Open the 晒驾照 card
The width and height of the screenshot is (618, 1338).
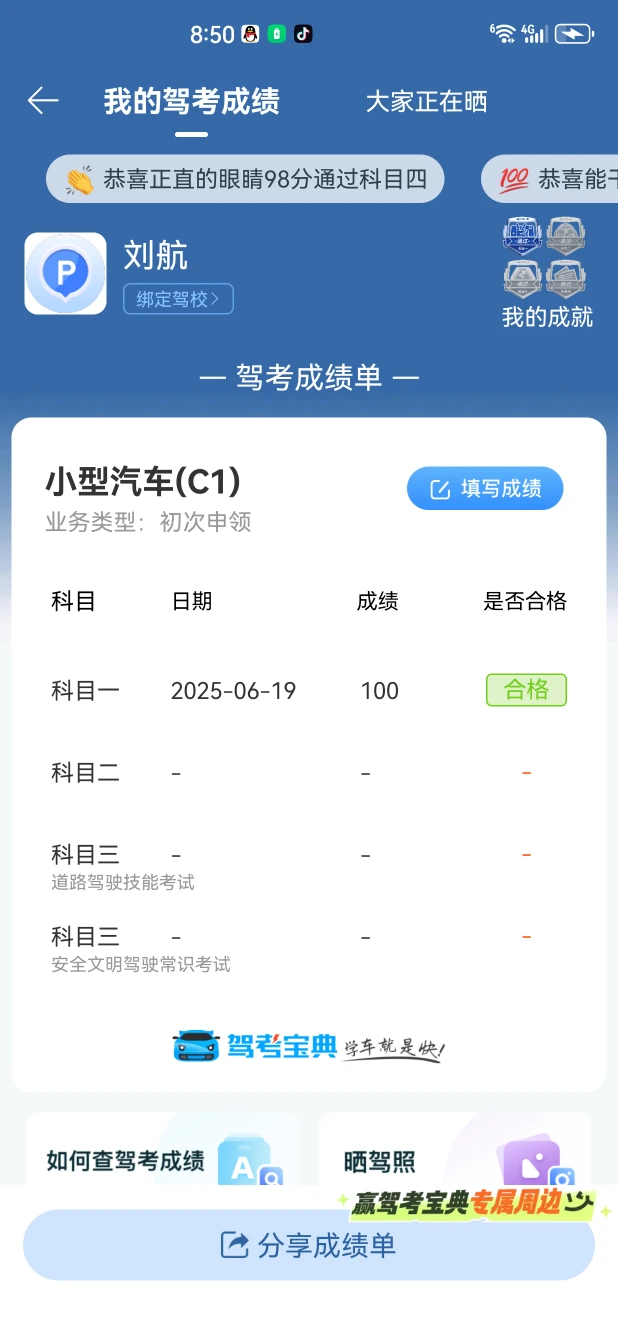(455, 1150)
